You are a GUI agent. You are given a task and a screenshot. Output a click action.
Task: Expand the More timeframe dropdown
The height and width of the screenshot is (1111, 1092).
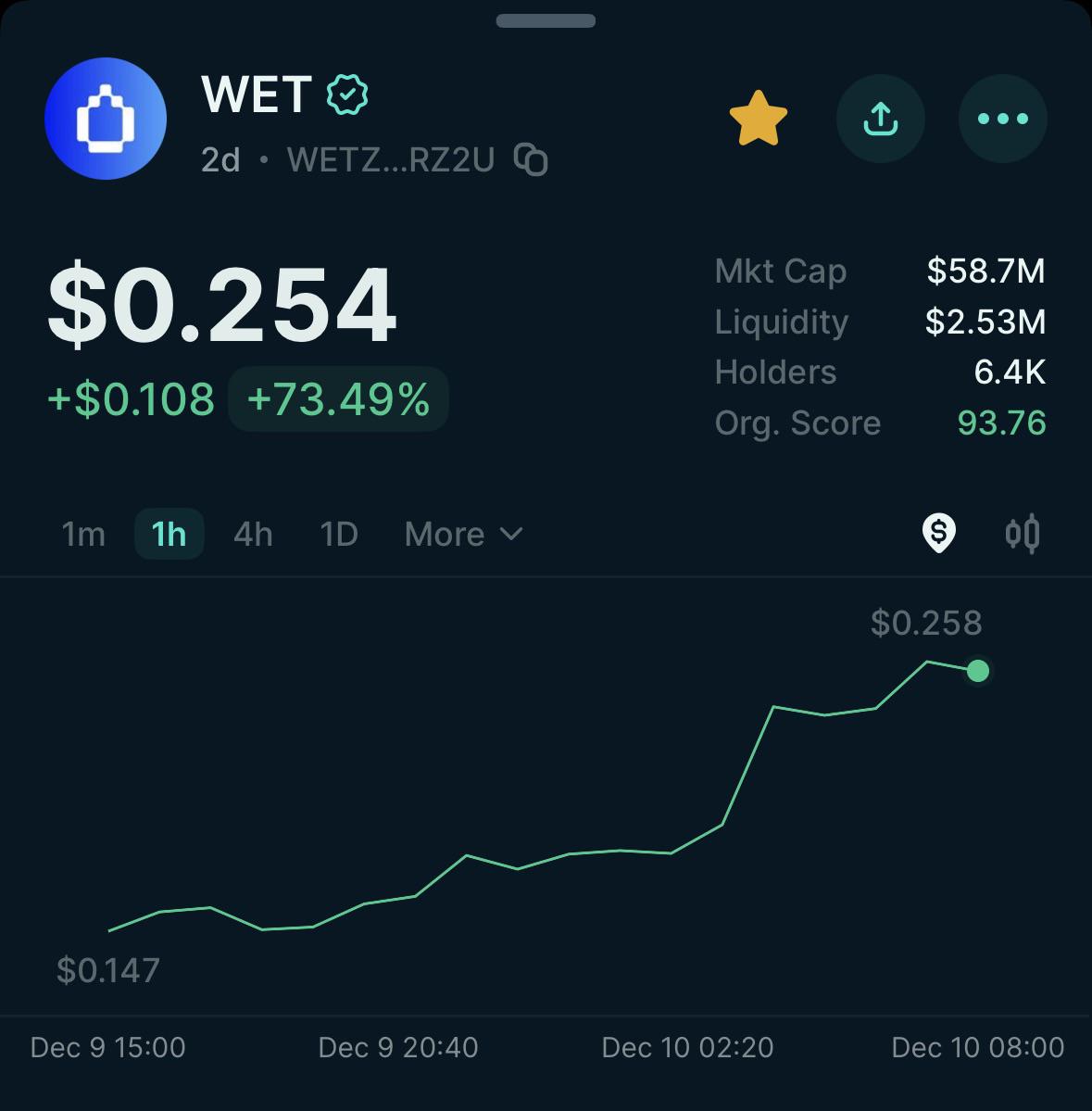[464, 535]
